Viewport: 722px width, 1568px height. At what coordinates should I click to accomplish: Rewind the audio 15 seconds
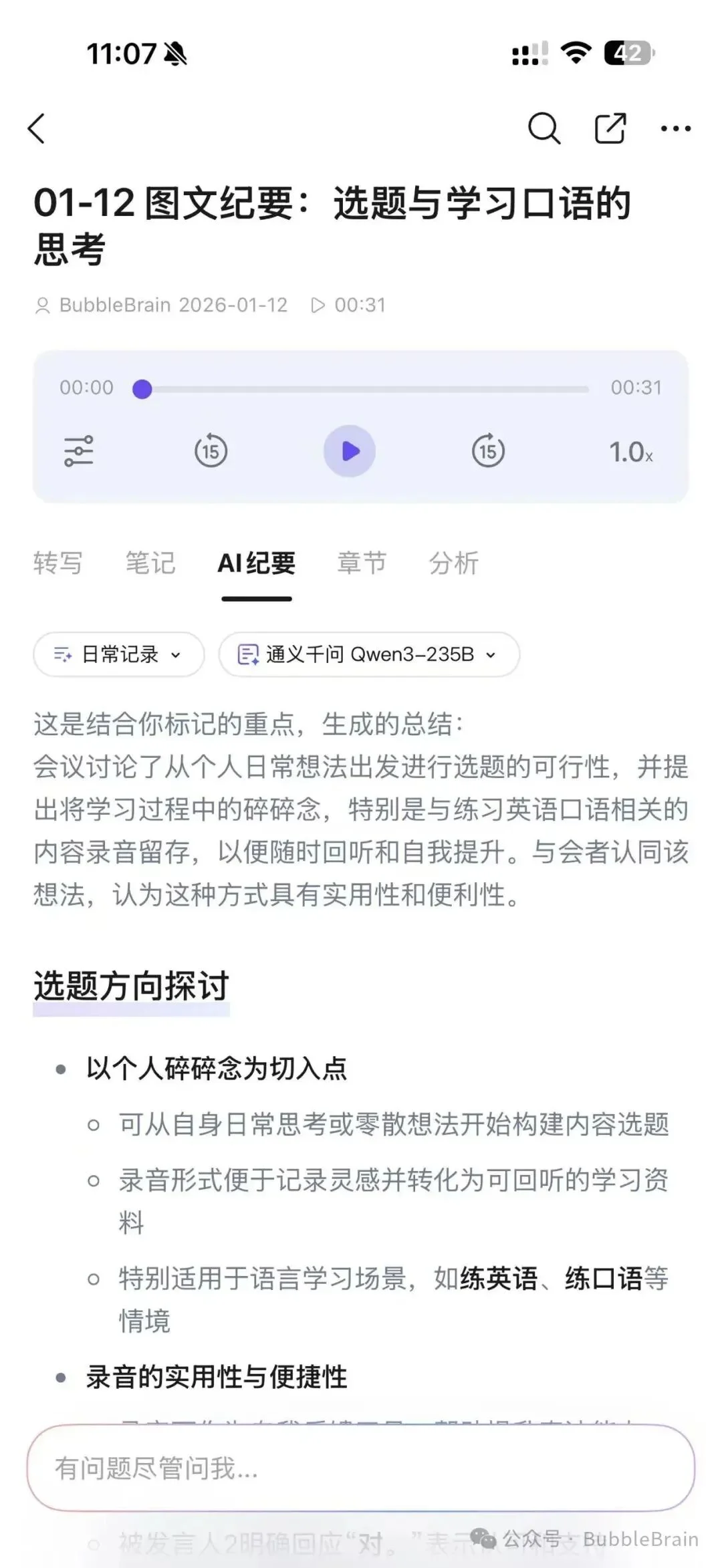[211, 451]
